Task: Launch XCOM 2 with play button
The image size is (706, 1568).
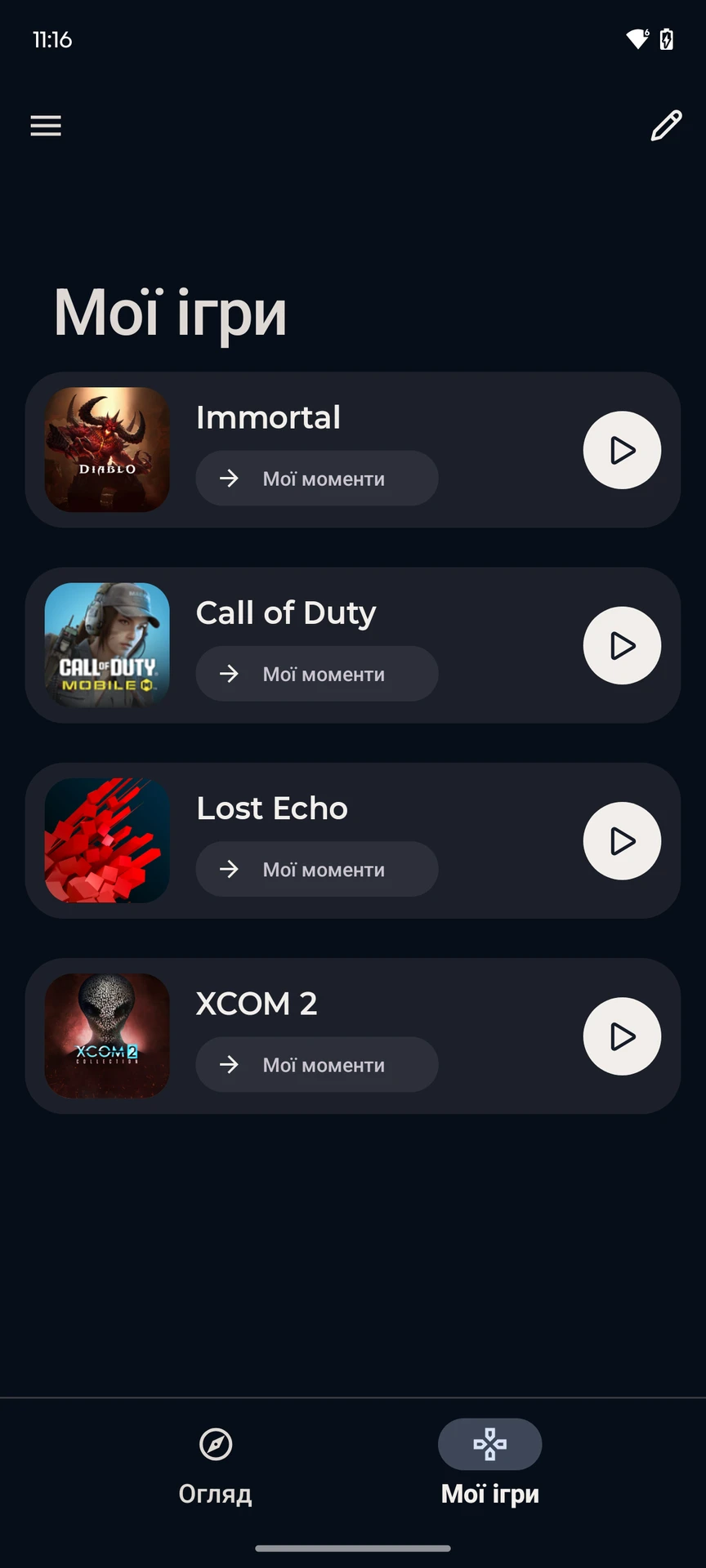Action: (x=622, y=1036)
